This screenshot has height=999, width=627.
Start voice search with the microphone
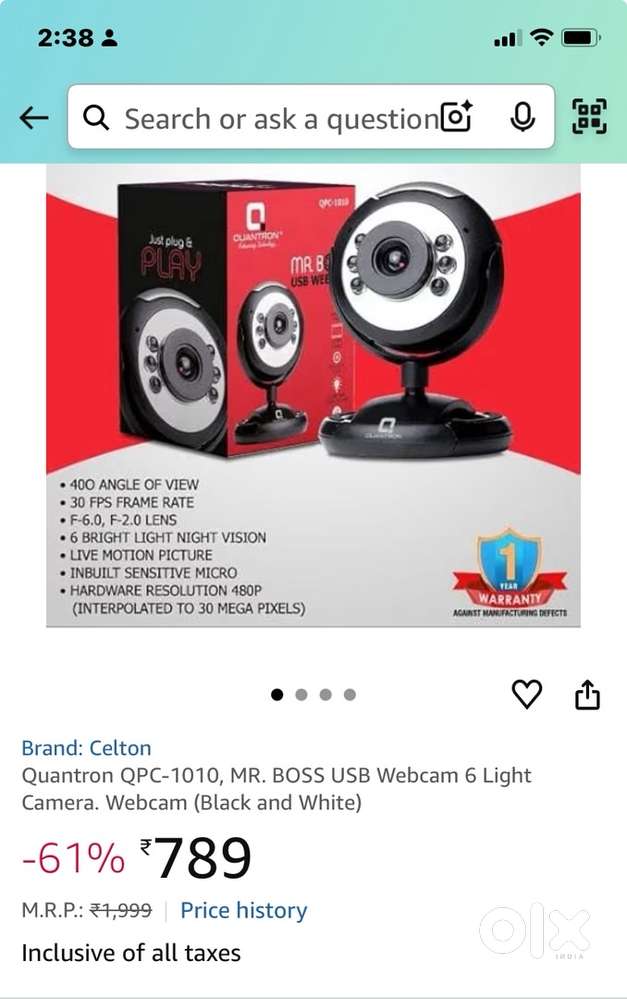[x=521, y=118]
